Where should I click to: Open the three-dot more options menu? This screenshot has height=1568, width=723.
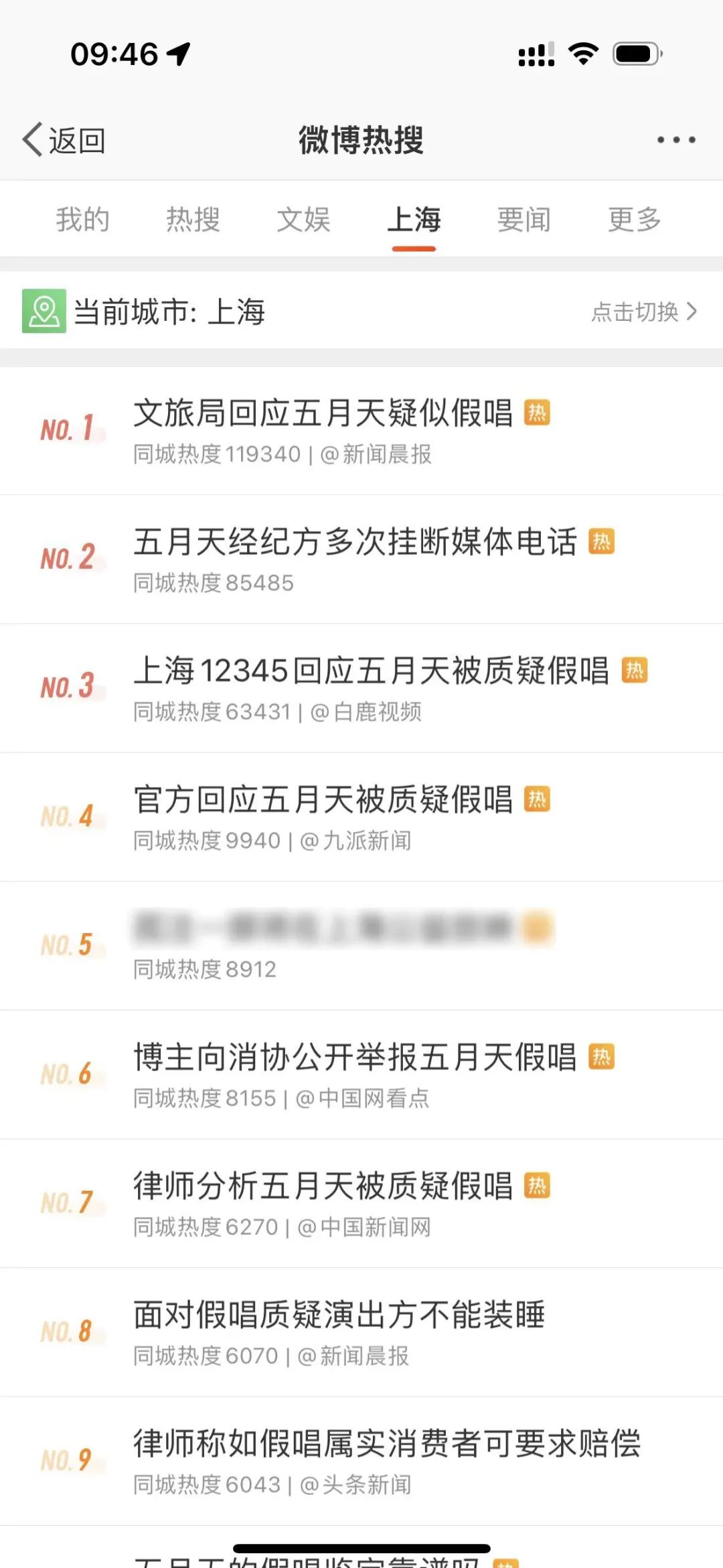(675, 140)
